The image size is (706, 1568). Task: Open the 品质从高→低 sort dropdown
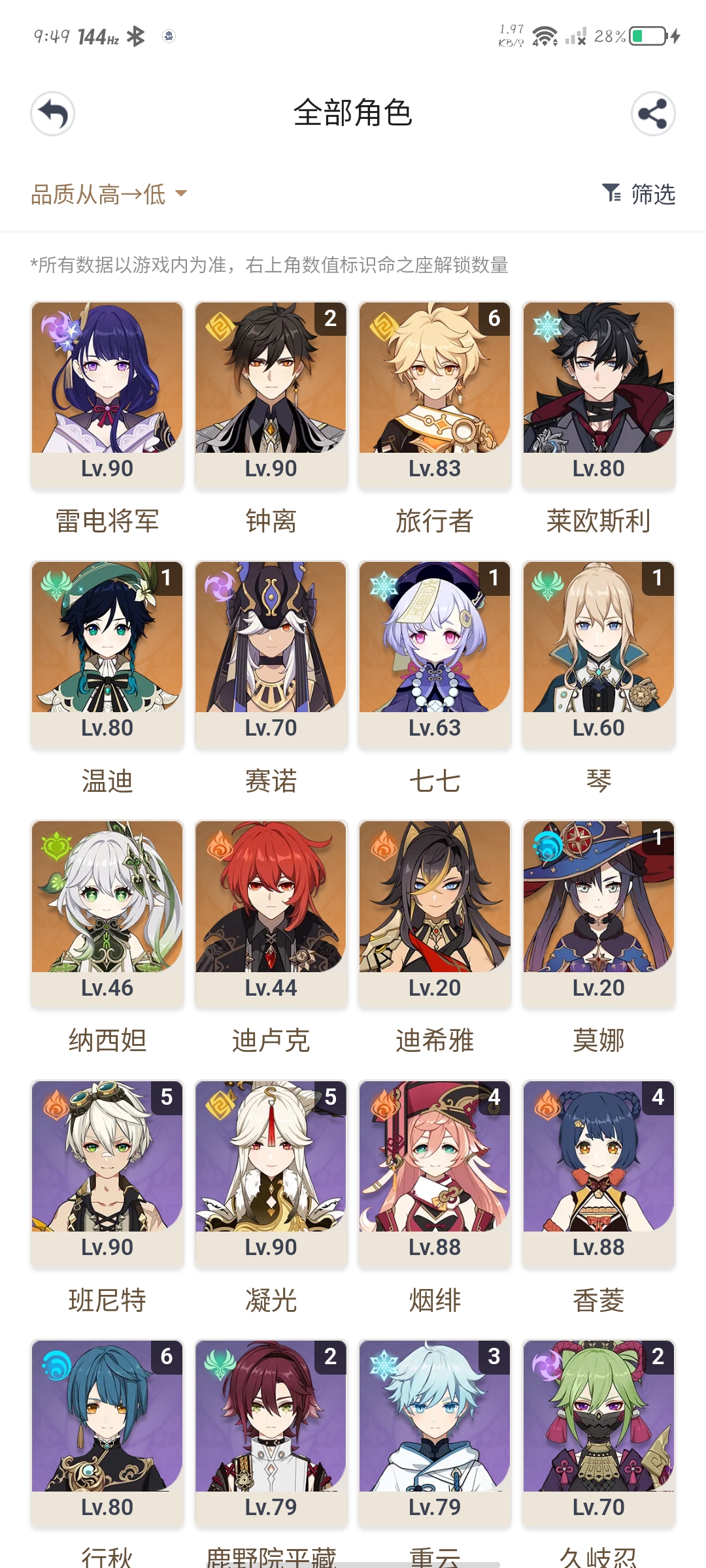[109, 194]
